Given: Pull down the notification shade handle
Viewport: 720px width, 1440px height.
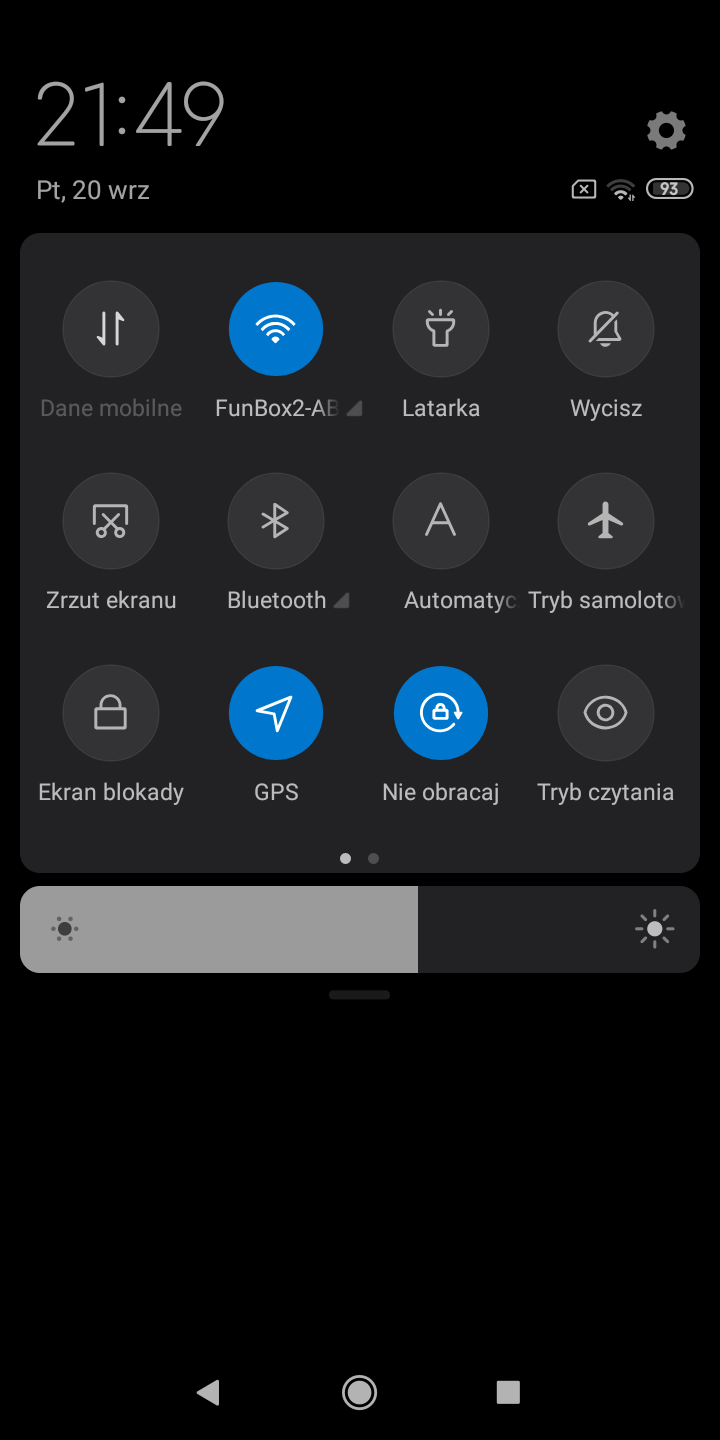Looking at the screenshot, I should [x=360, y=994].
